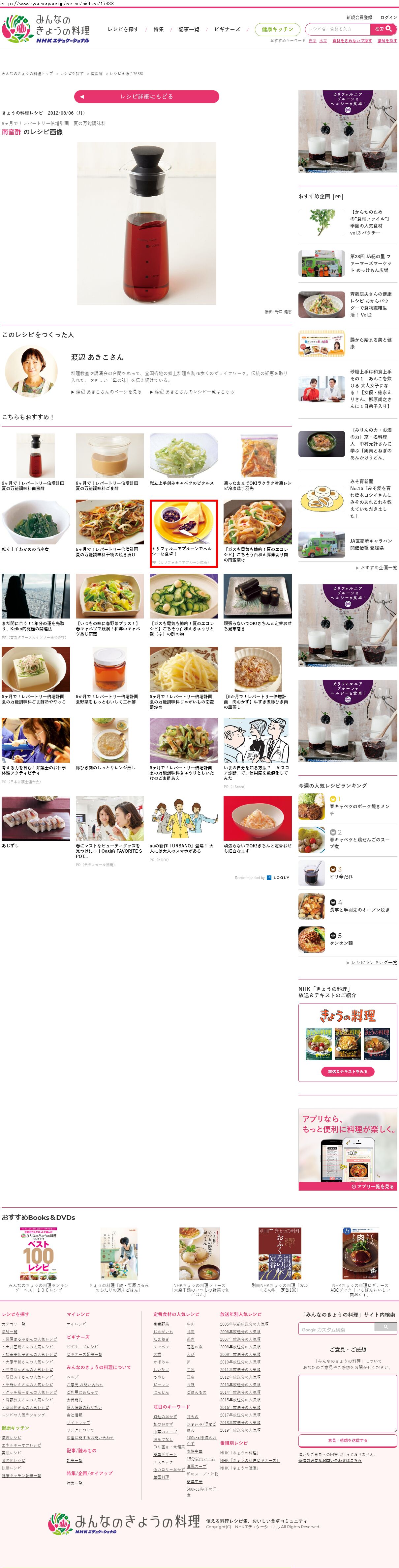This screenshot has width=399, height=1568.
Task: Tap the 放送&テキストをみる button
Action: point(347,1071)
